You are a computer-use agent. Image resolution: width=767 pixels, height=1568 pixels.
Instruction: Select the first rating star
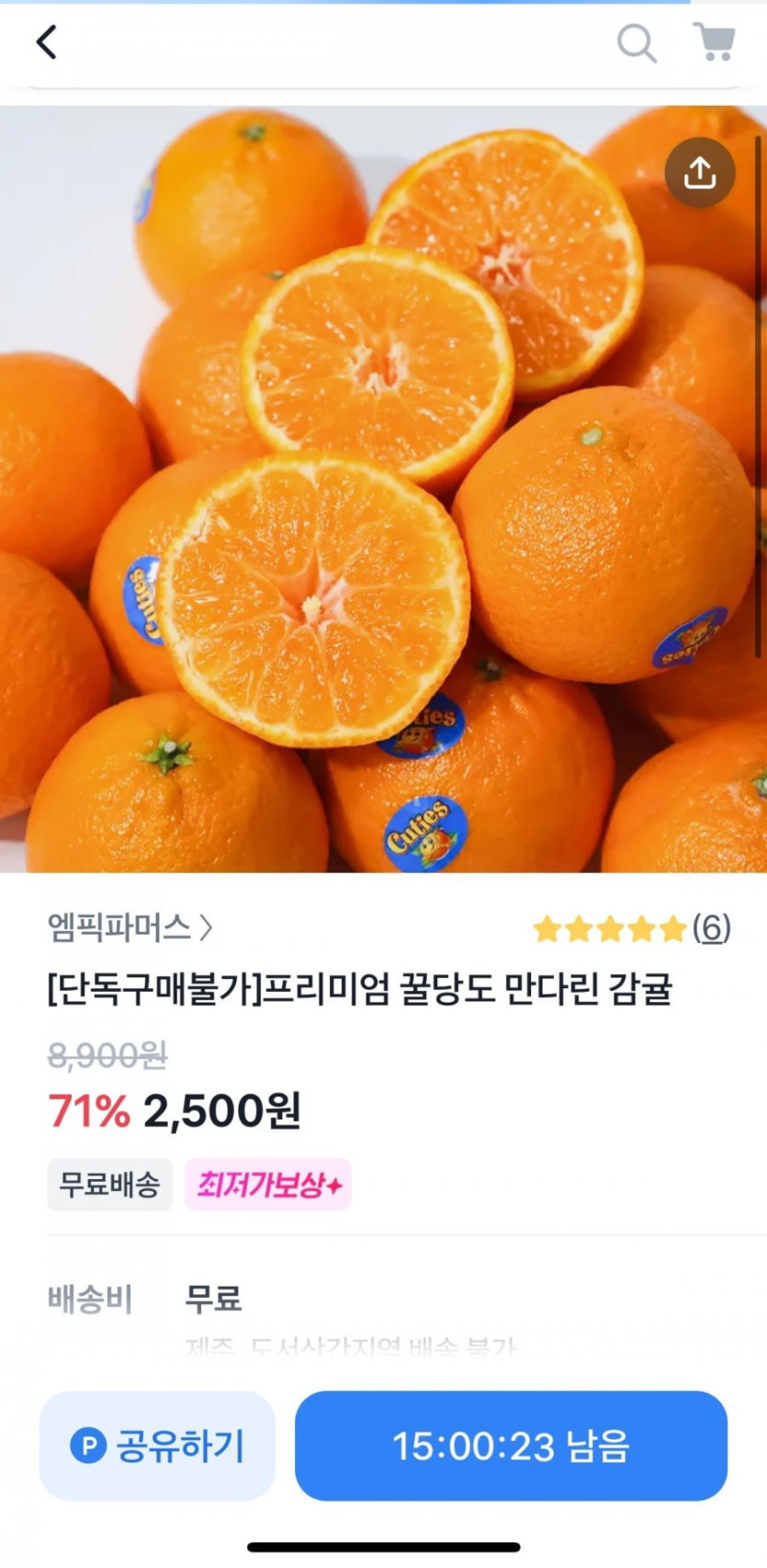point(547,929)
